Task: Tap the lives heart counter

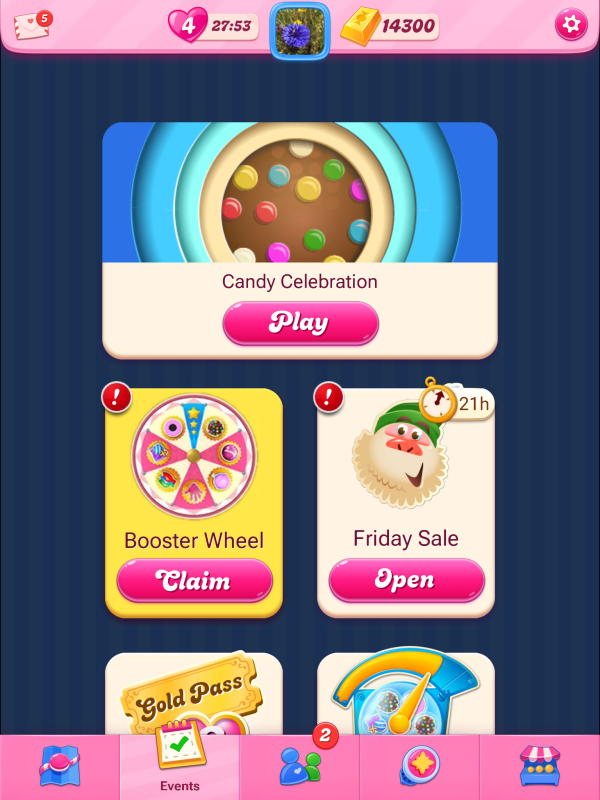Action: tap(212, 25)
